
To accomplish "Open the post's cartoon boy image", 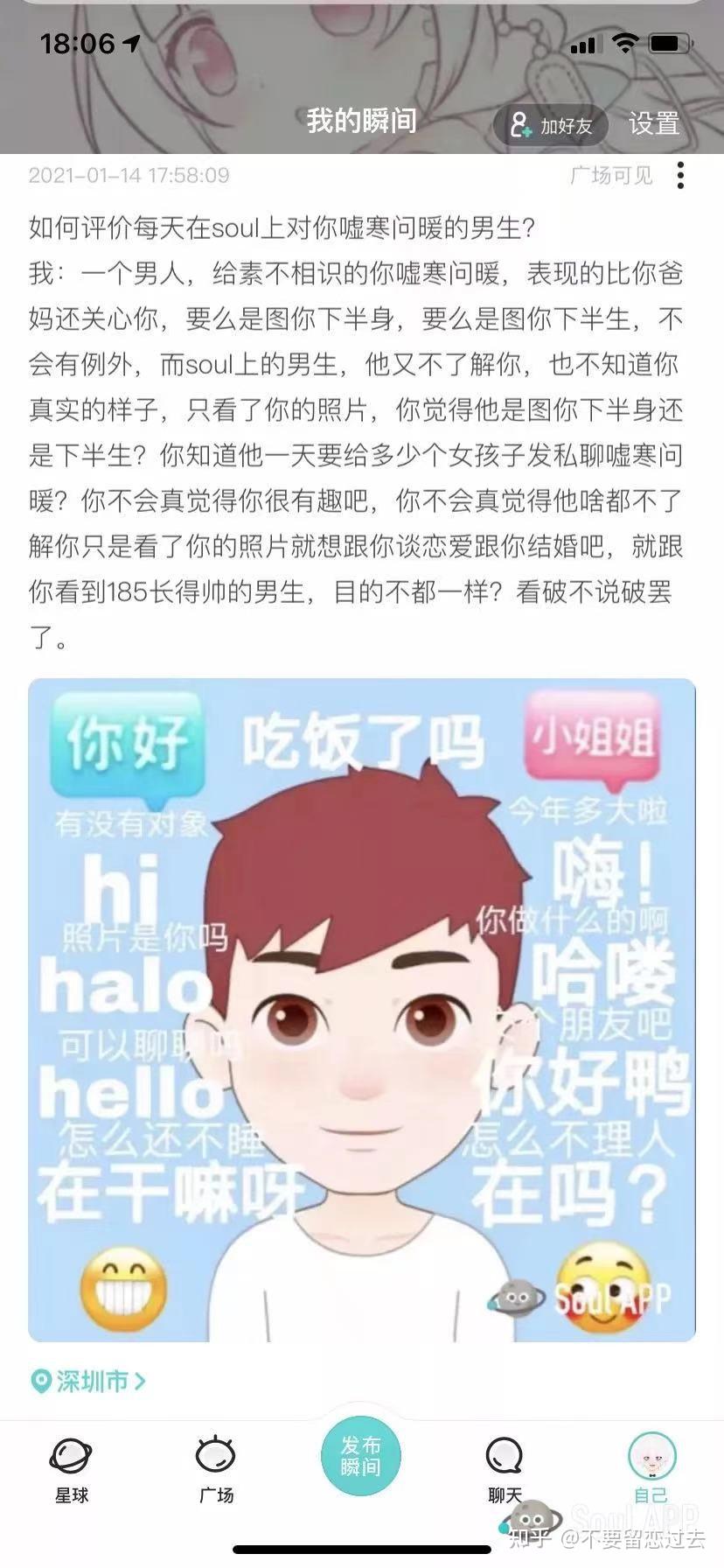I will point(362,1010).
